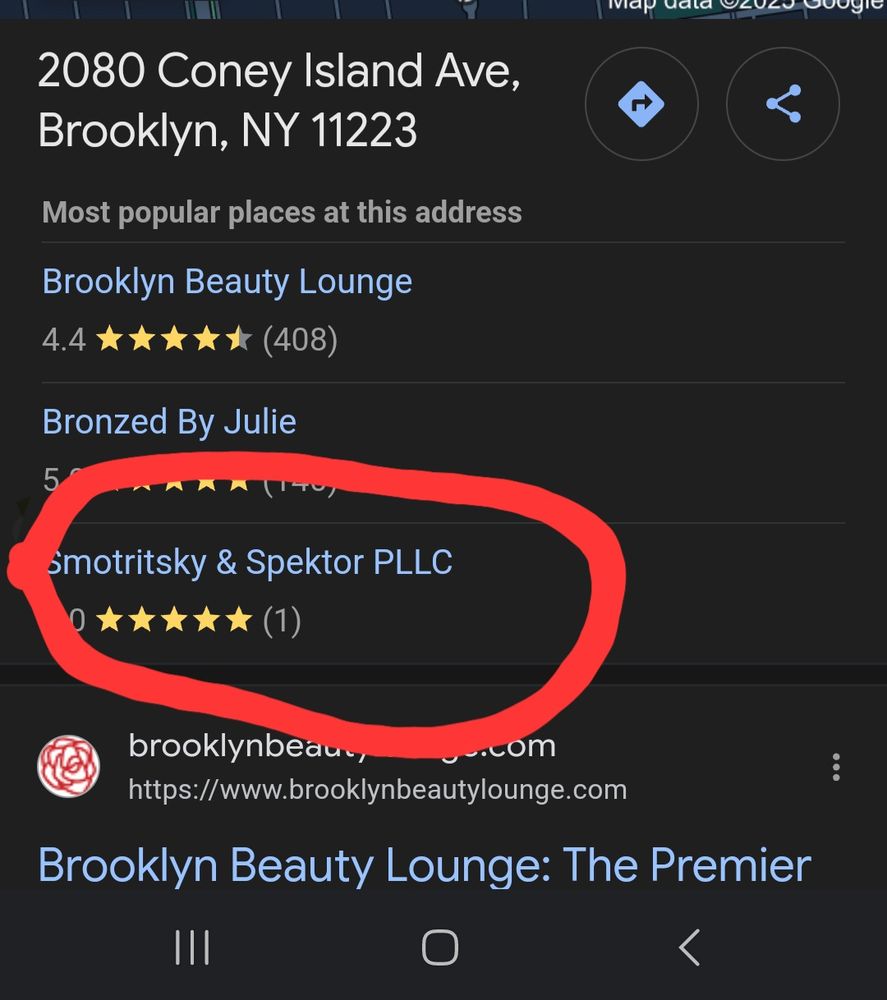Viewport: 887px width, 1000px height.
Task: Share this address
Action: pyautogui.click(x=782, y=104)
